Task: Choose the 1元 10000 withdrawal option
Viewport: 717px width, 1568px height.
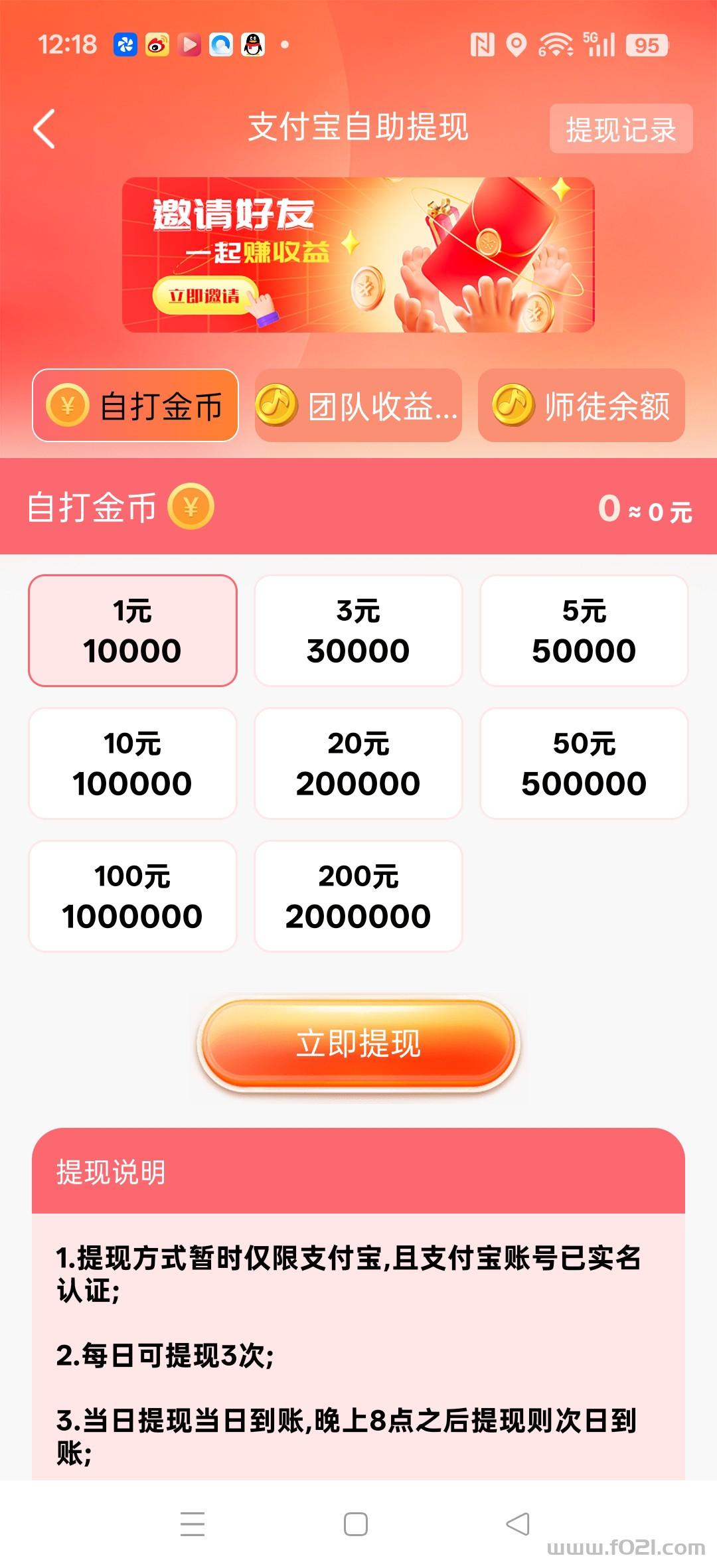Action: click(133, 631)
